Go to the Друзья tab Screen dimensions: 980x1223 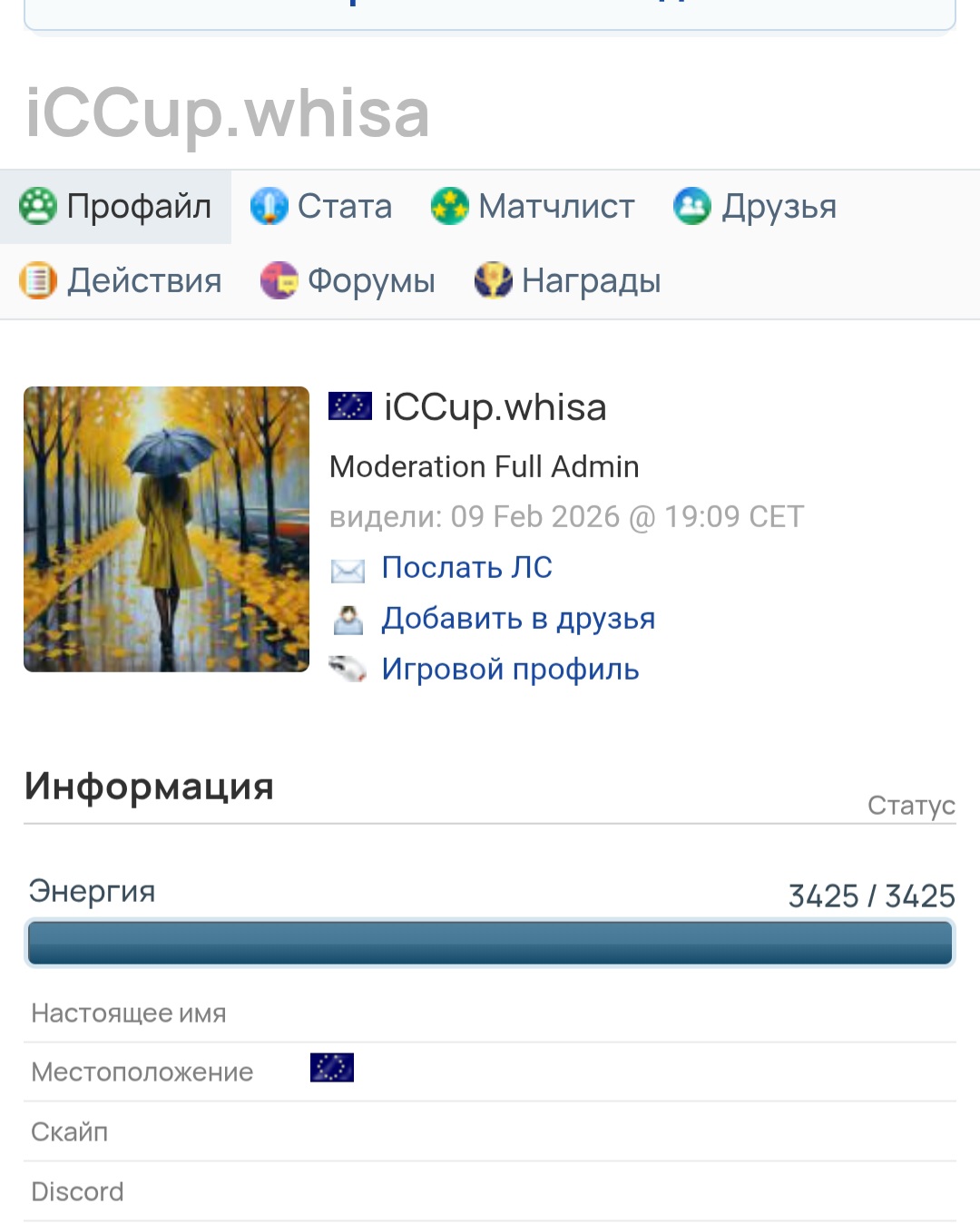(756, 207)
